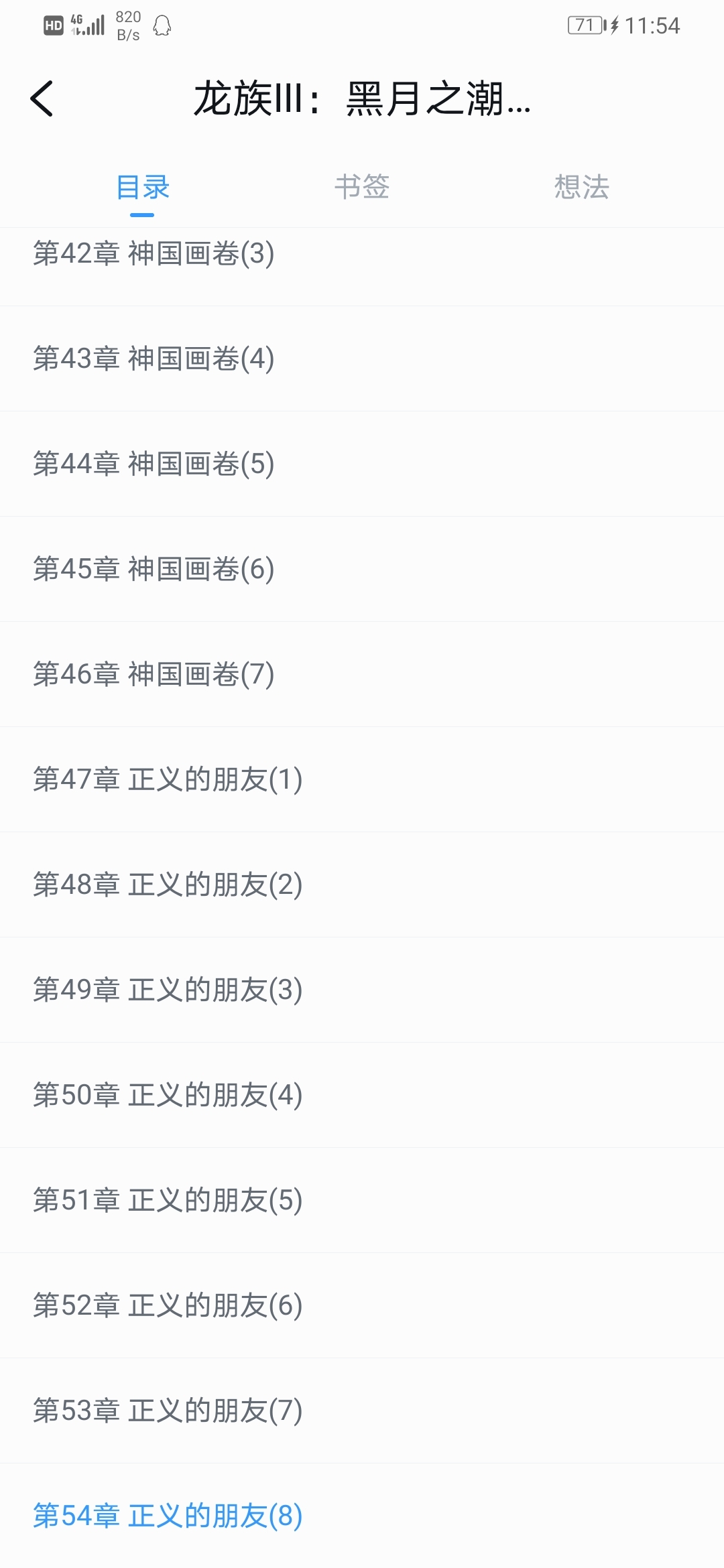Open highlighted 第54章 正义的朋友(8)

point(362,1516)
